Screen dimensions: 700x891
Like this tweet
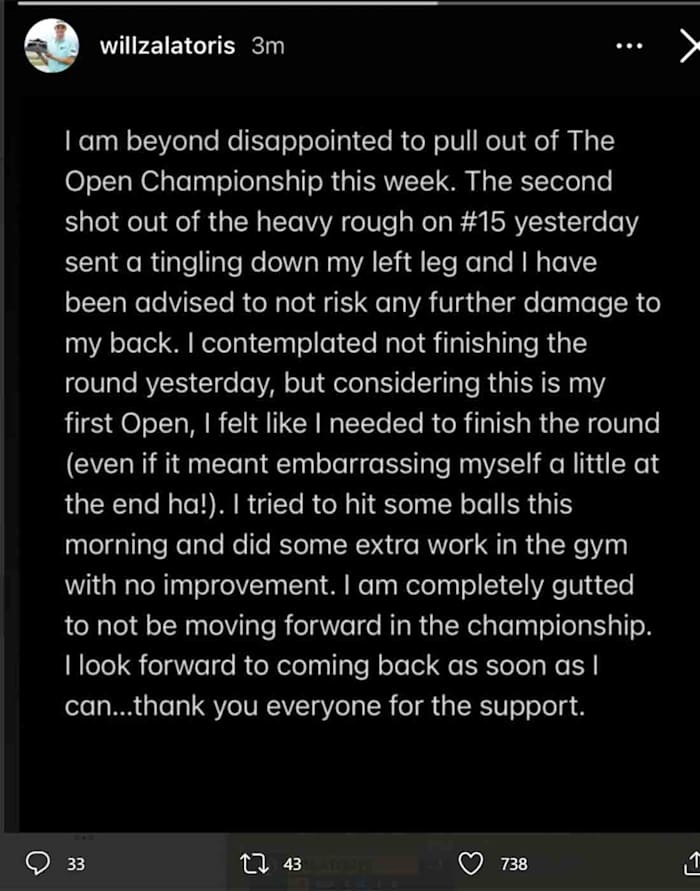(470, 864)
